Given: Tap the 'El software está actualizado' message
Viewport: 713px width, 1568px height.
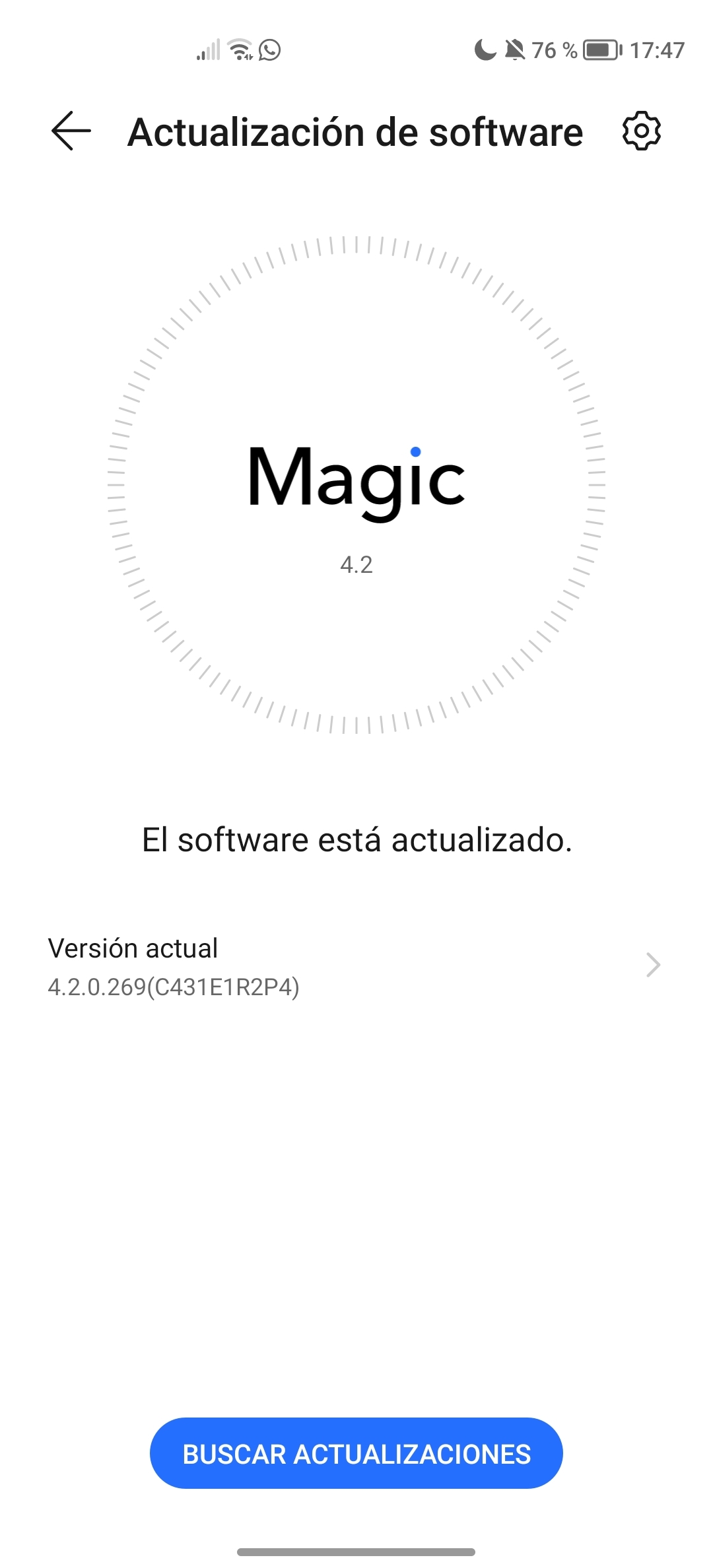Looking at the screenshot, I should pos(356,839).
